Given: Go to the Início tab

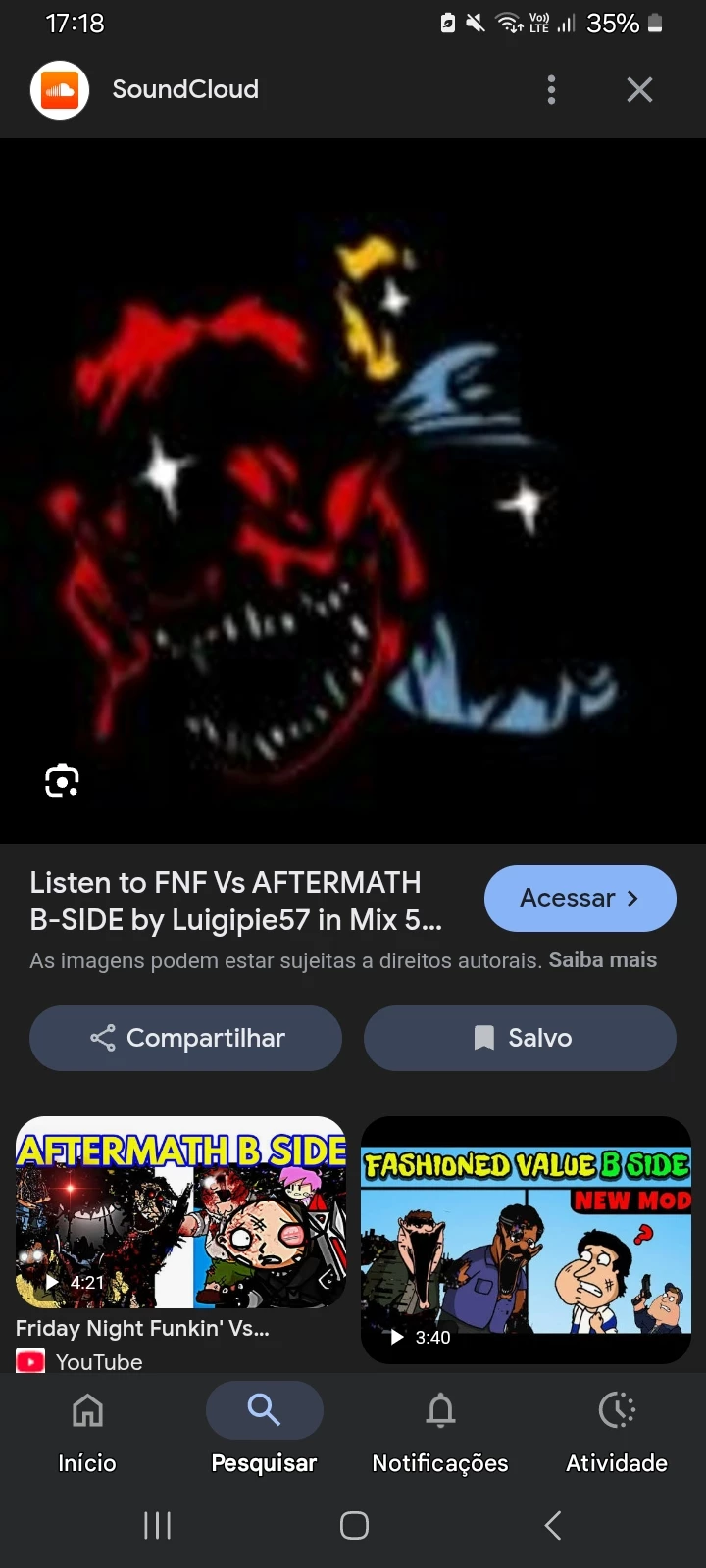Looking at the screenshot, I should click(87, 1433).
